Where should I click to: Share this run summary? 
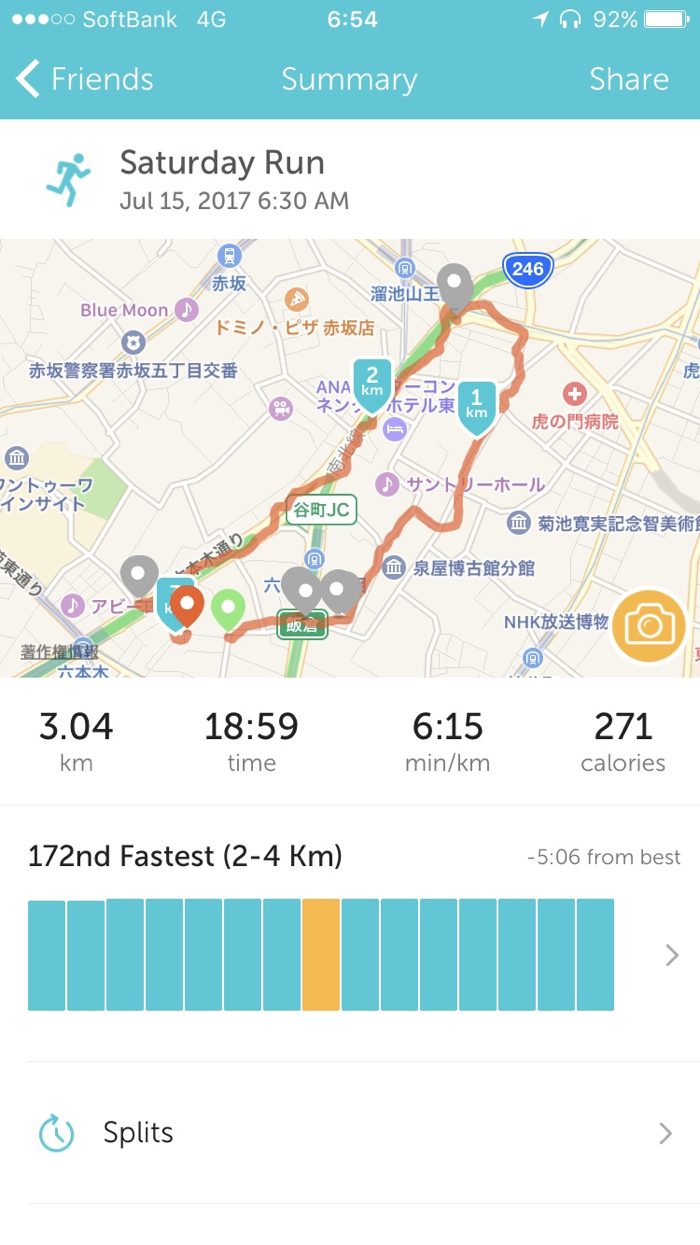pos(628,80)
